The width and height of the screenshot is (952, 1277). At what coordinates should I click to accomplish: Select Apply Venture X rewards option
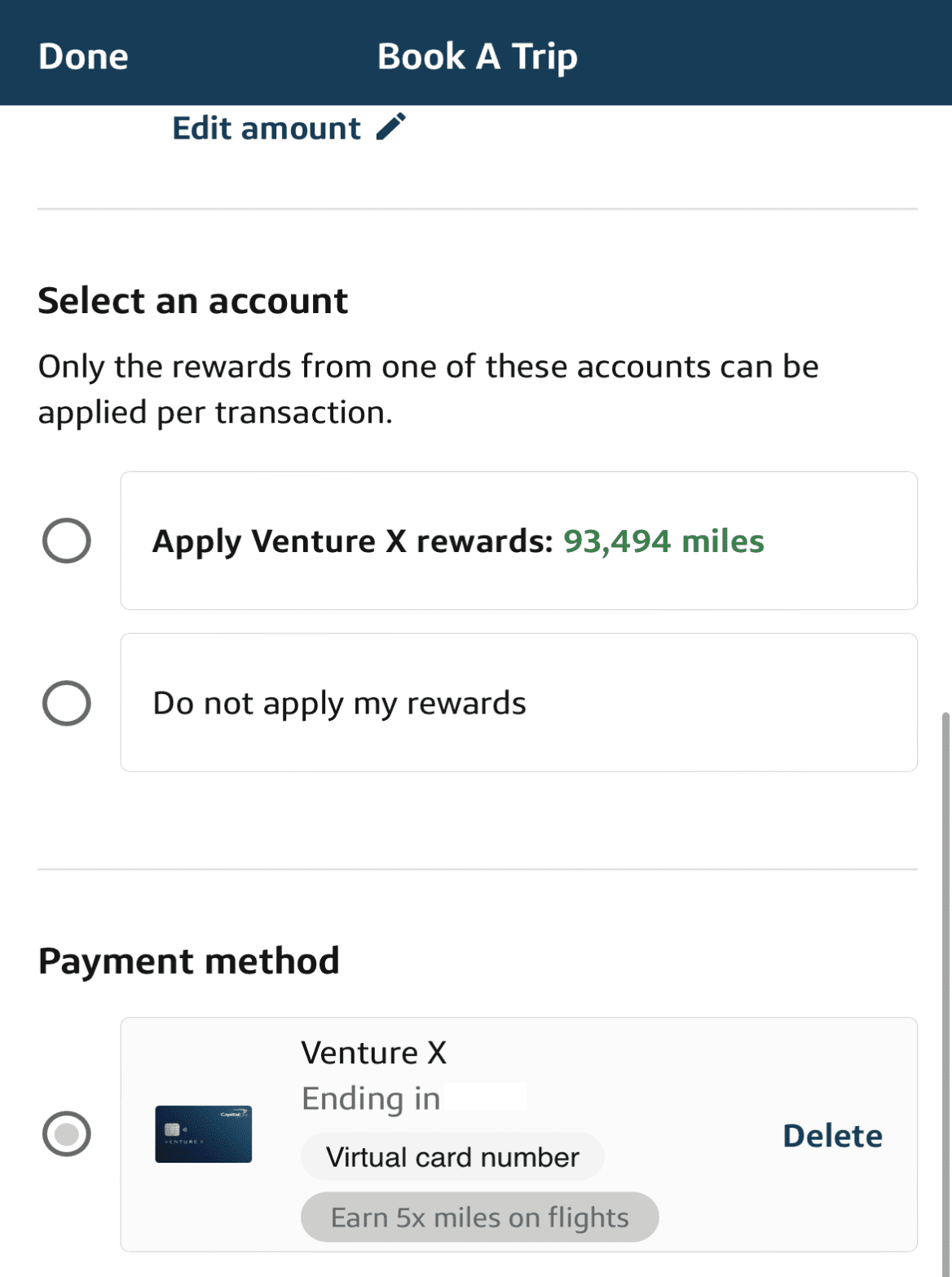point(68,540)
